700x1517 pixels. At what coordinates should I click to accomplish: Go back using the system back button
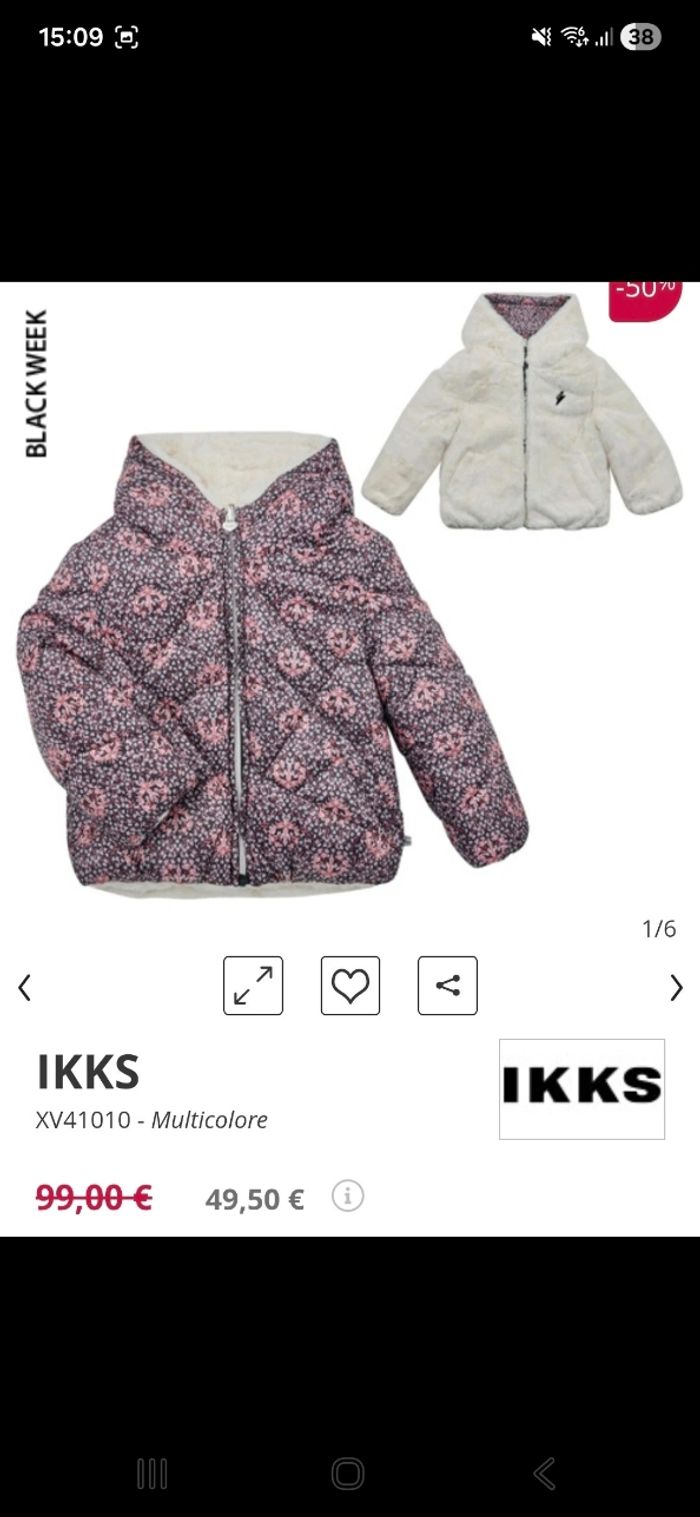point(544,1473)
